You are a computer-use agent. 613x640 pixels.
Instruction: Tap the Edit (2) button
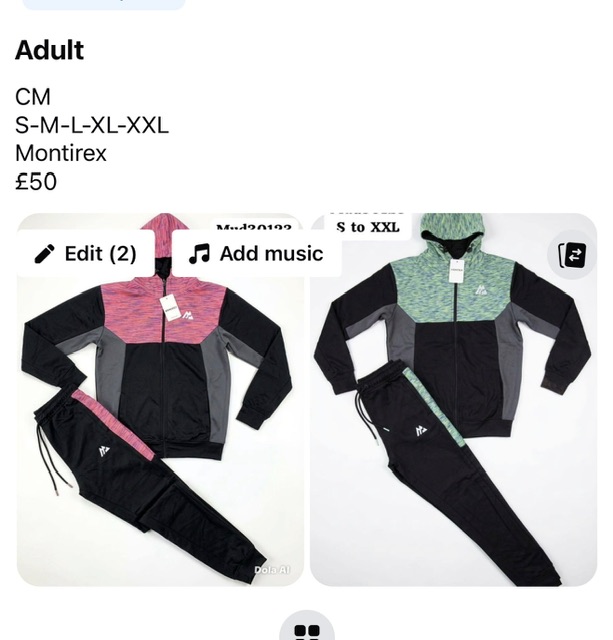(x=86, y=254)
